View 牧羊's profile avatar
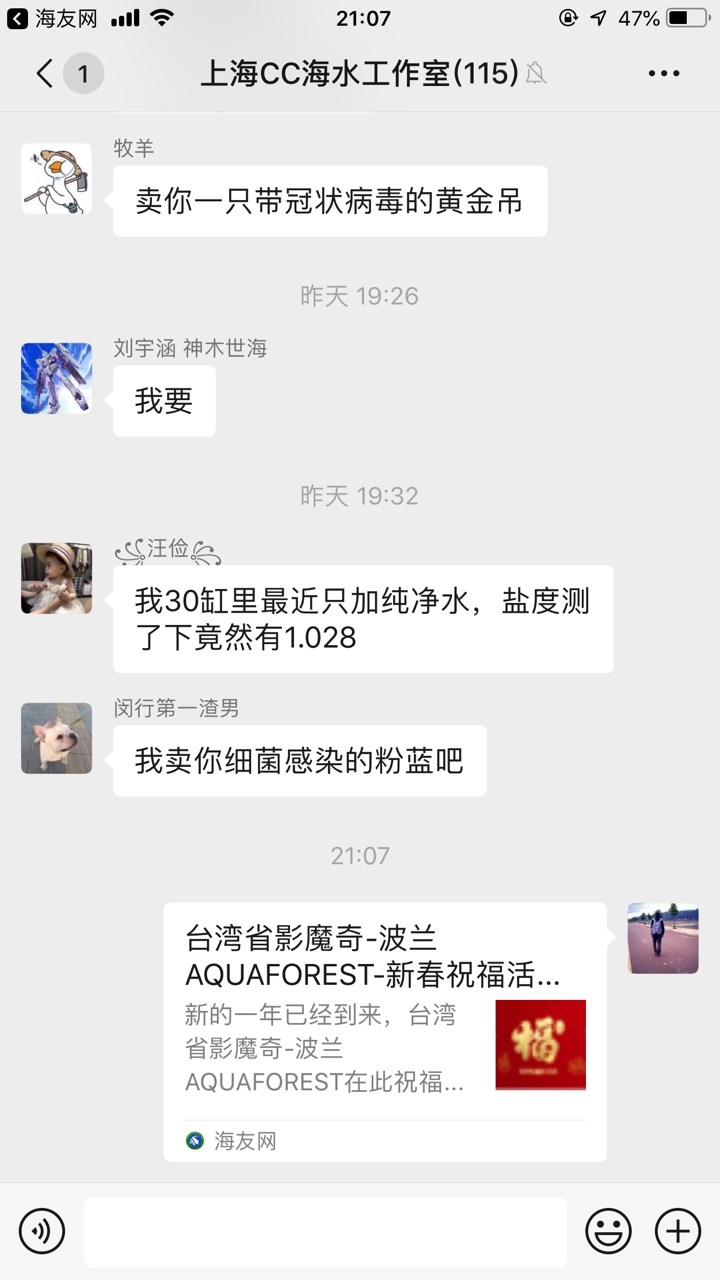This screenshot has height=1280, width=720. [x=57, y=179]
